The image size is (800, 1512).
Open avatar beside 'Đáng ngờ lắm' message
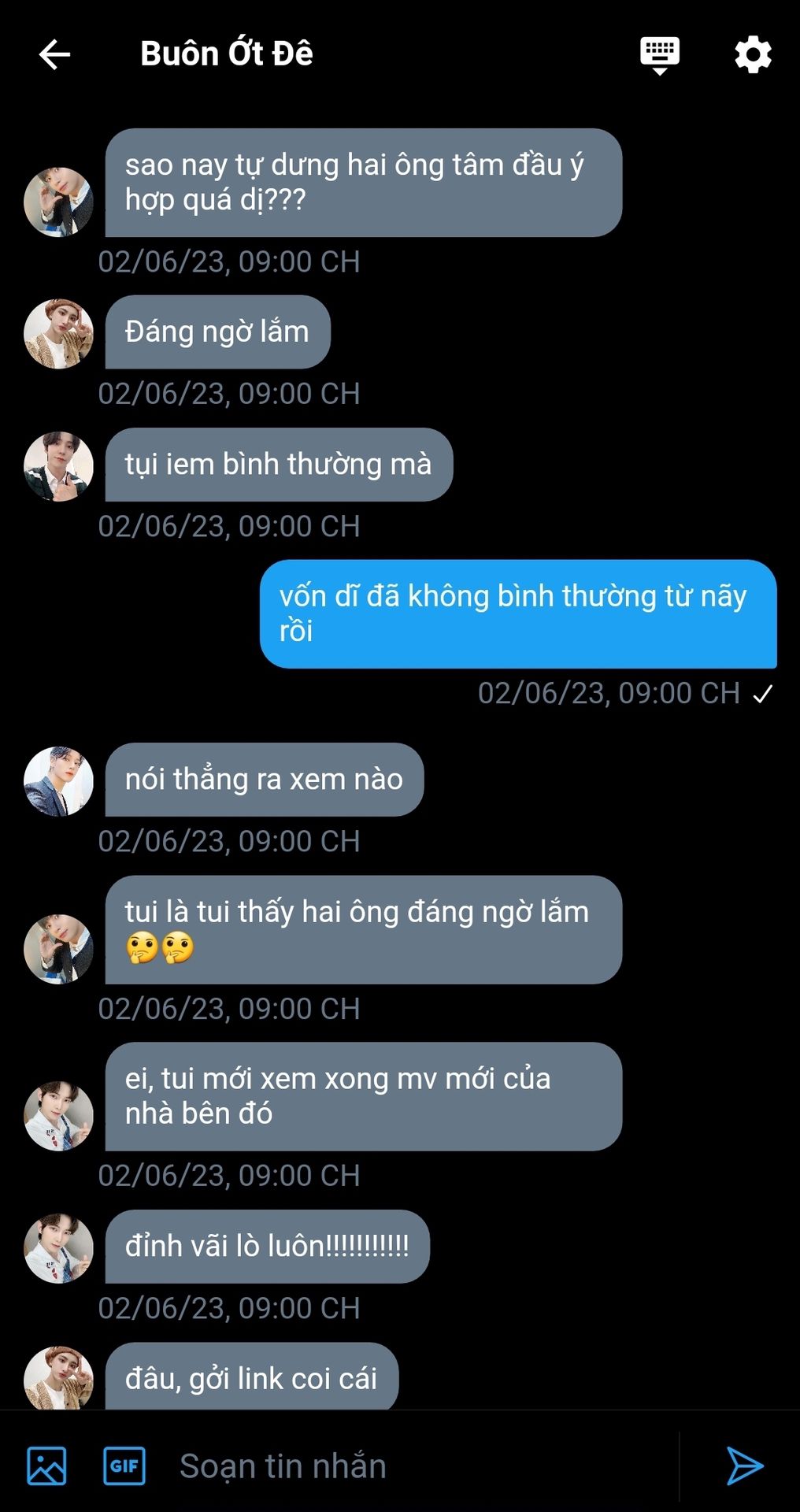pos(59,334)
